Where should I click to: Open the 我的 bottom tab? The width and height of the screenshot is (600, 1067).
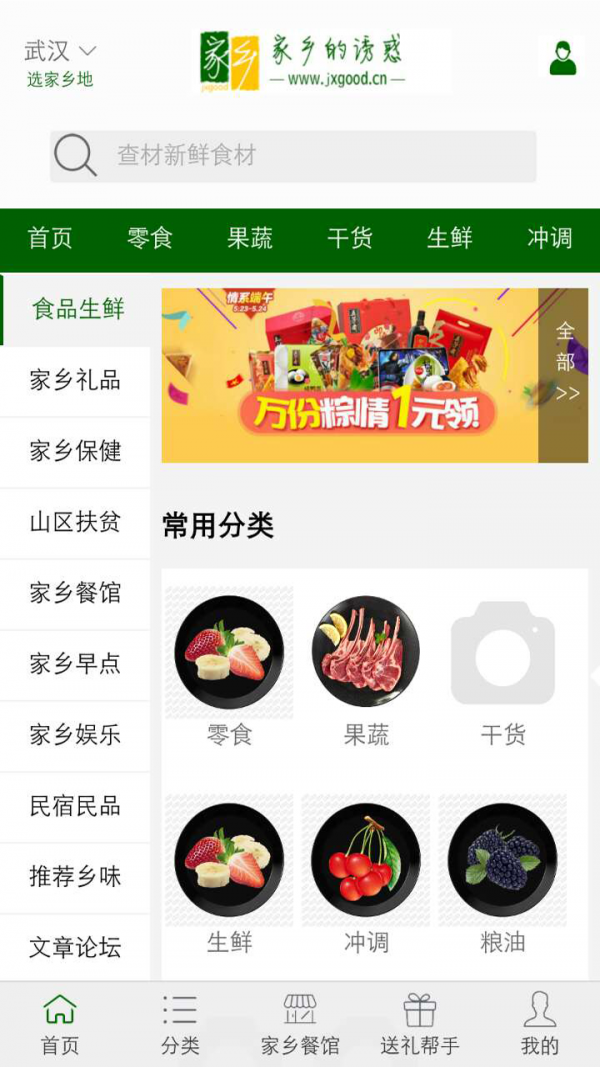pos(540,1025)
